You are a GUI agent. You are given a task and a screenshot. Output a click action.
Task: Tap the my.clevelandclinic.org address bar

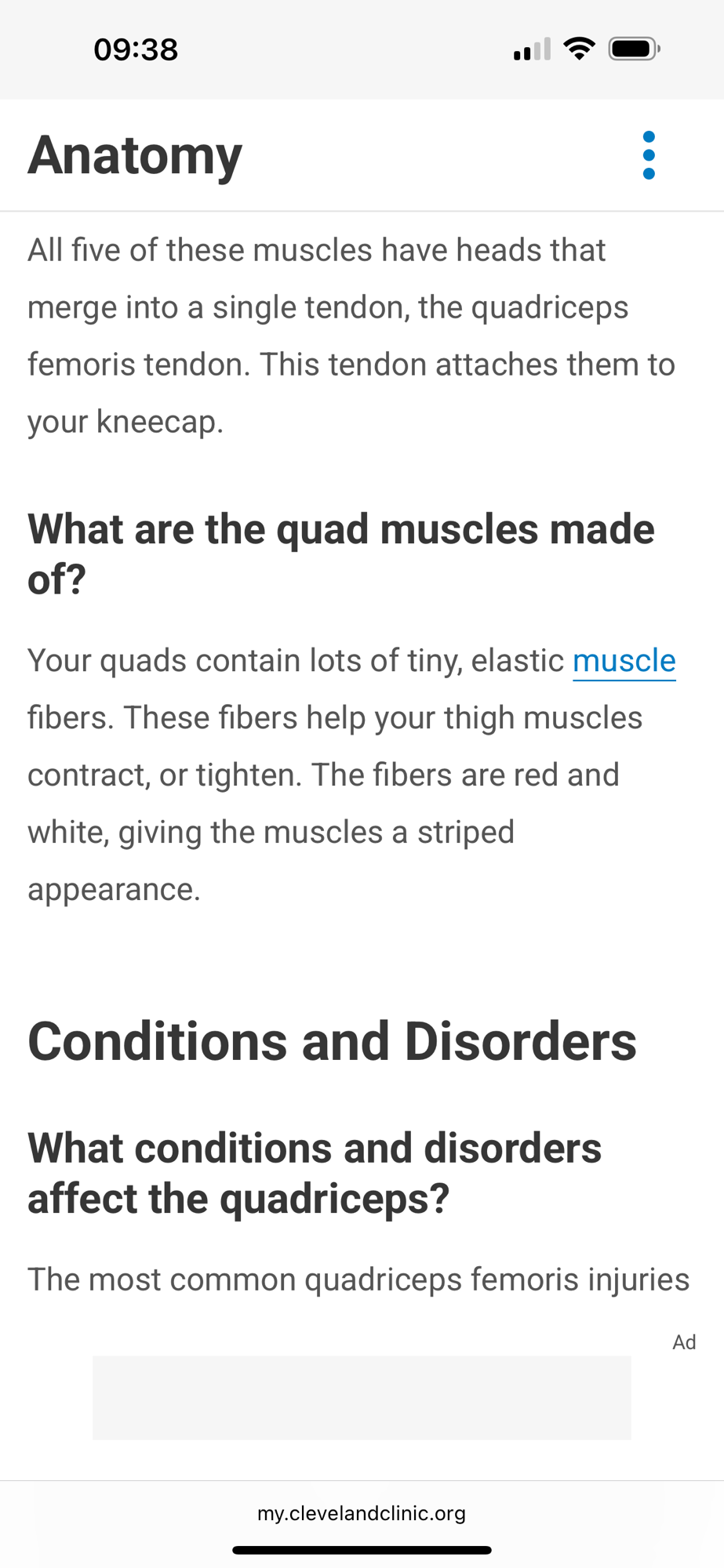[x=362, y=1512]
